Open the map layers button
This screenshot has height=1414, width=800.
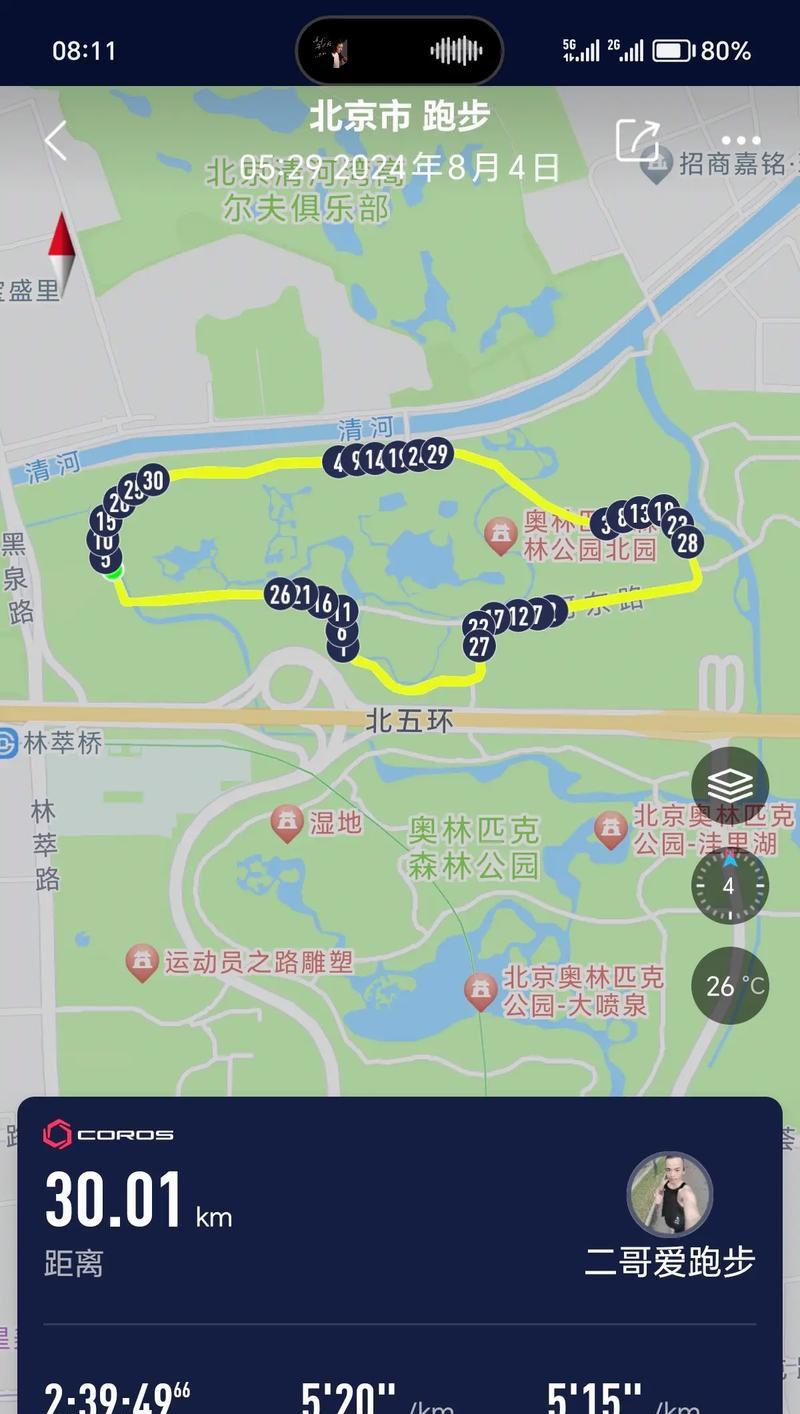pyautogui.click(x=730, y=786)
